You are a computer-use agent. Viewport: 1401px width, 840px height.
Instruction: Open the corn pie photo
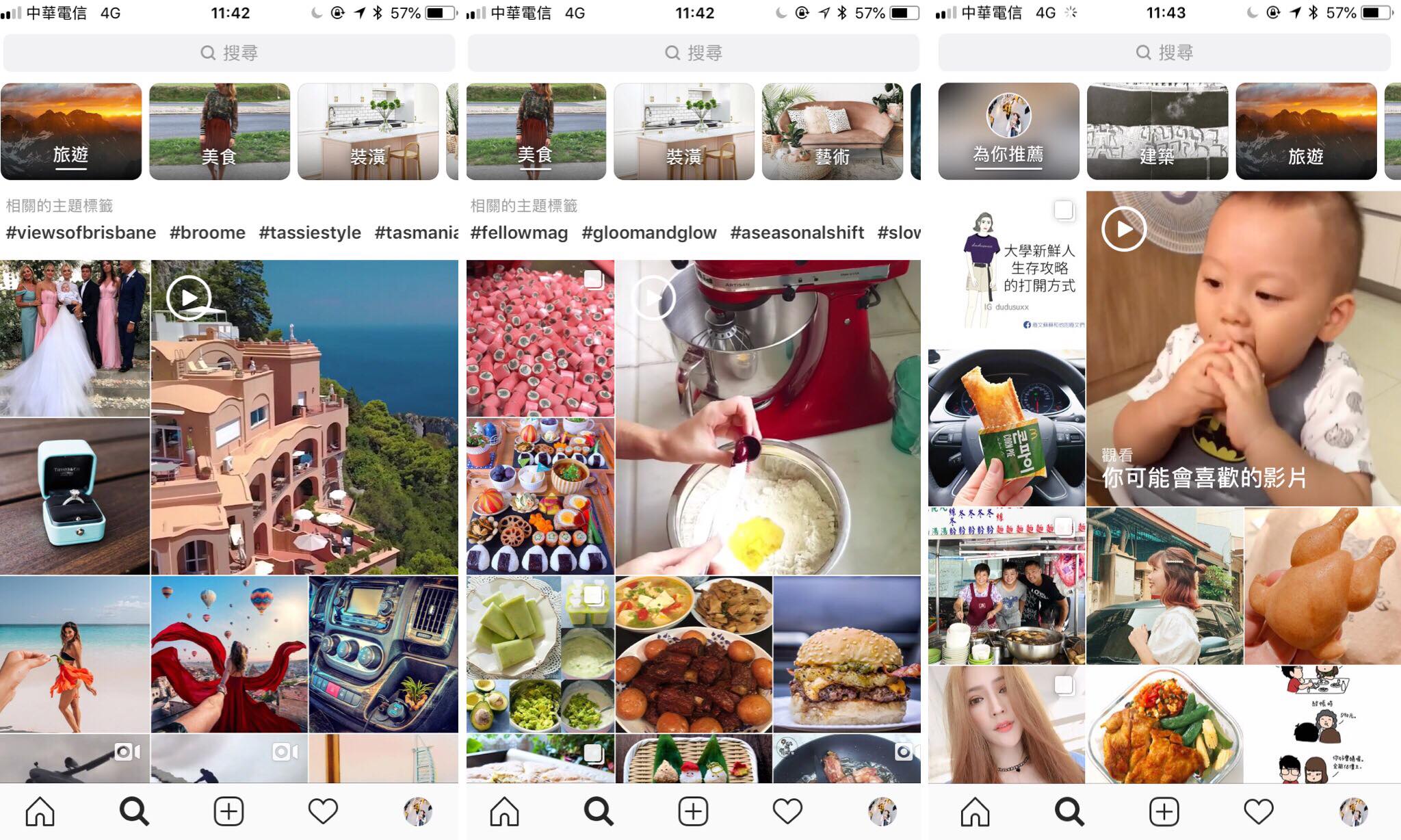coord(1006,428)
